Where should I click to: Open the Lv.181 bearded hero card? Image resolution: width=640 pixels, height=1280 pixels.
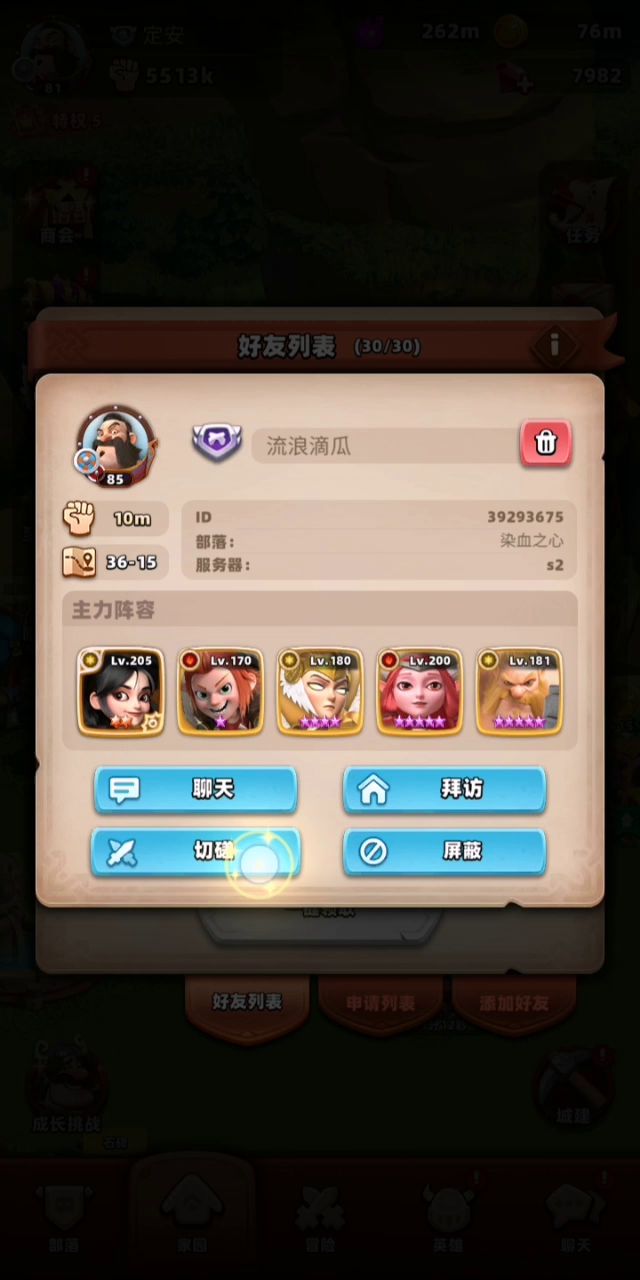click(x=519, y=692)
